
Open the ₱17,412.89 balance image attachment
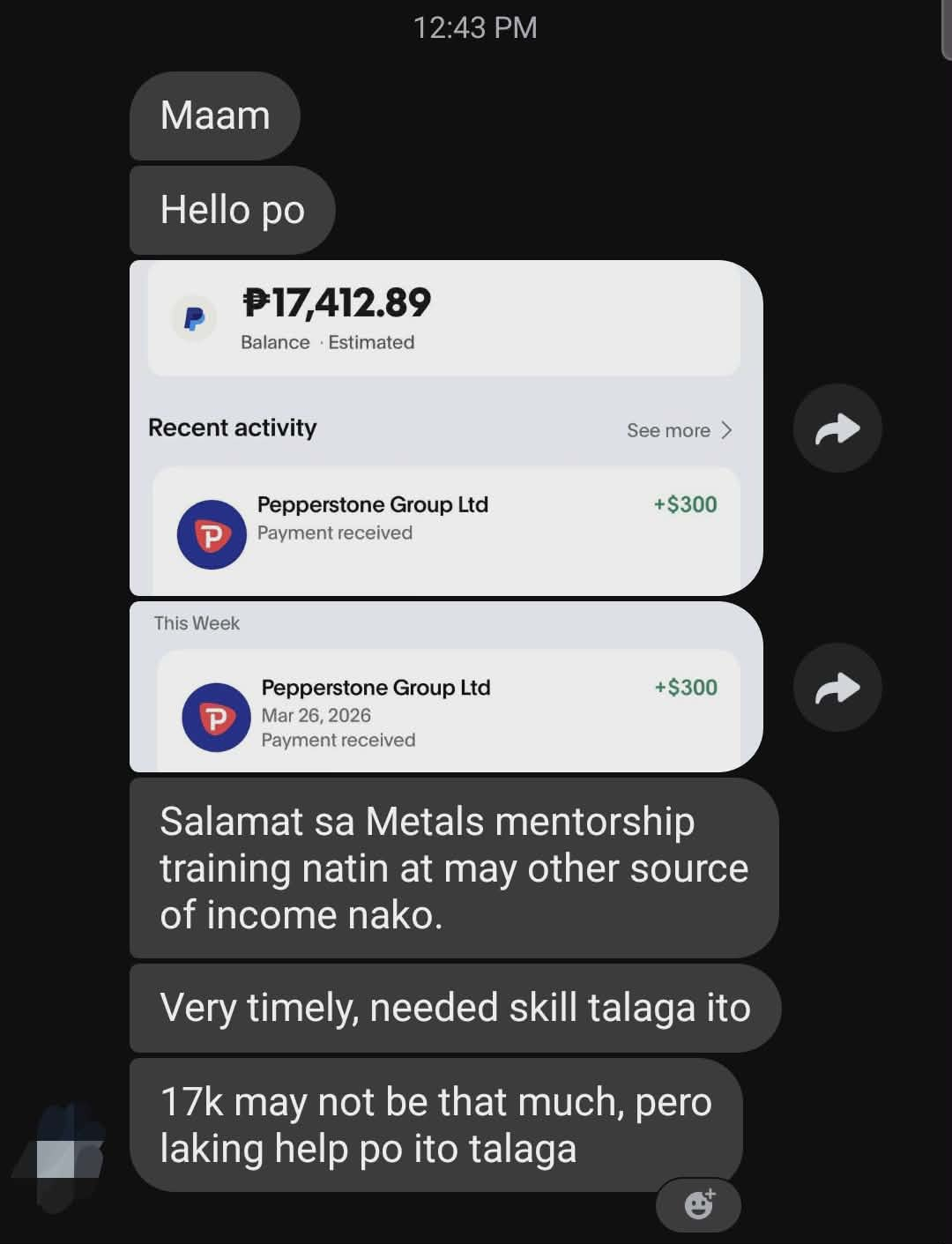pos(445,428)
